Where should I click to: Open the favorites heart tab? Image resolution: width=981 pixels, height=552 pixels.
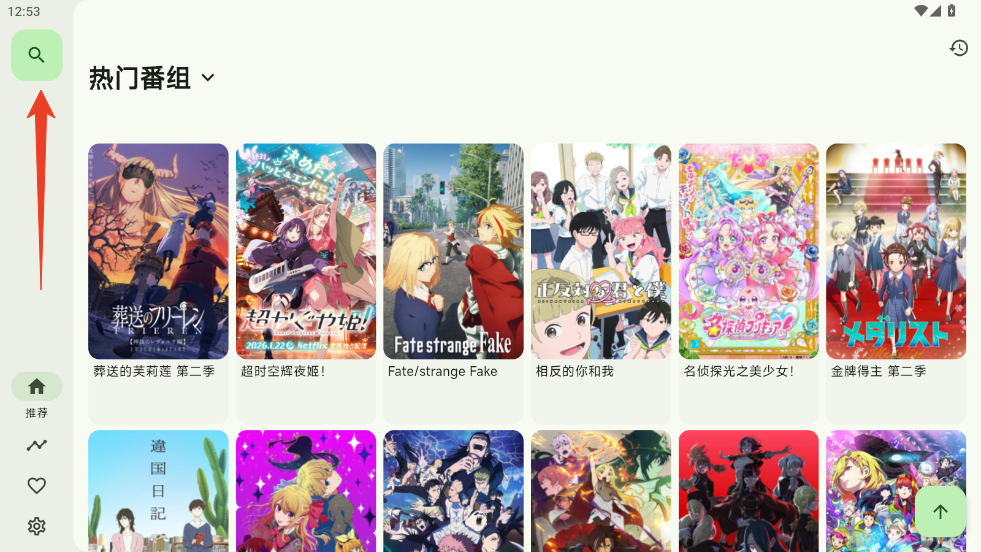[37, 486]
